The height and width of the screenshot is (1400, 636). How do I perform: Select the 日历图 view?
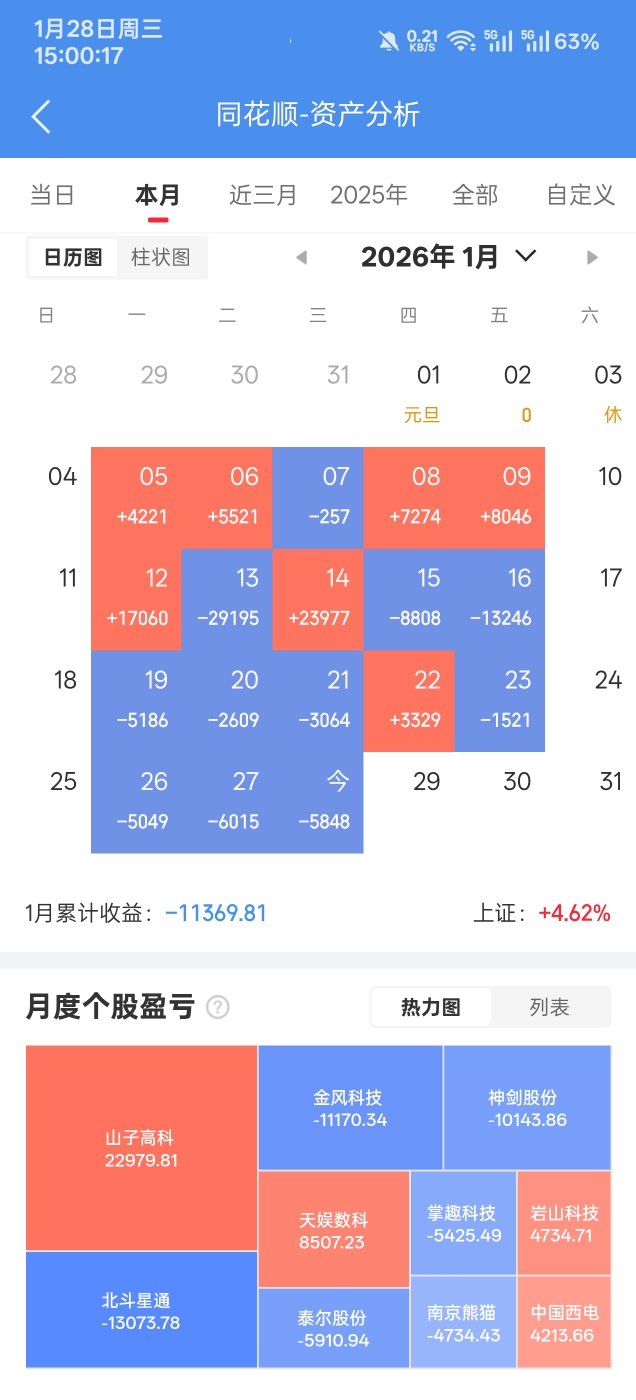[73, 257]
